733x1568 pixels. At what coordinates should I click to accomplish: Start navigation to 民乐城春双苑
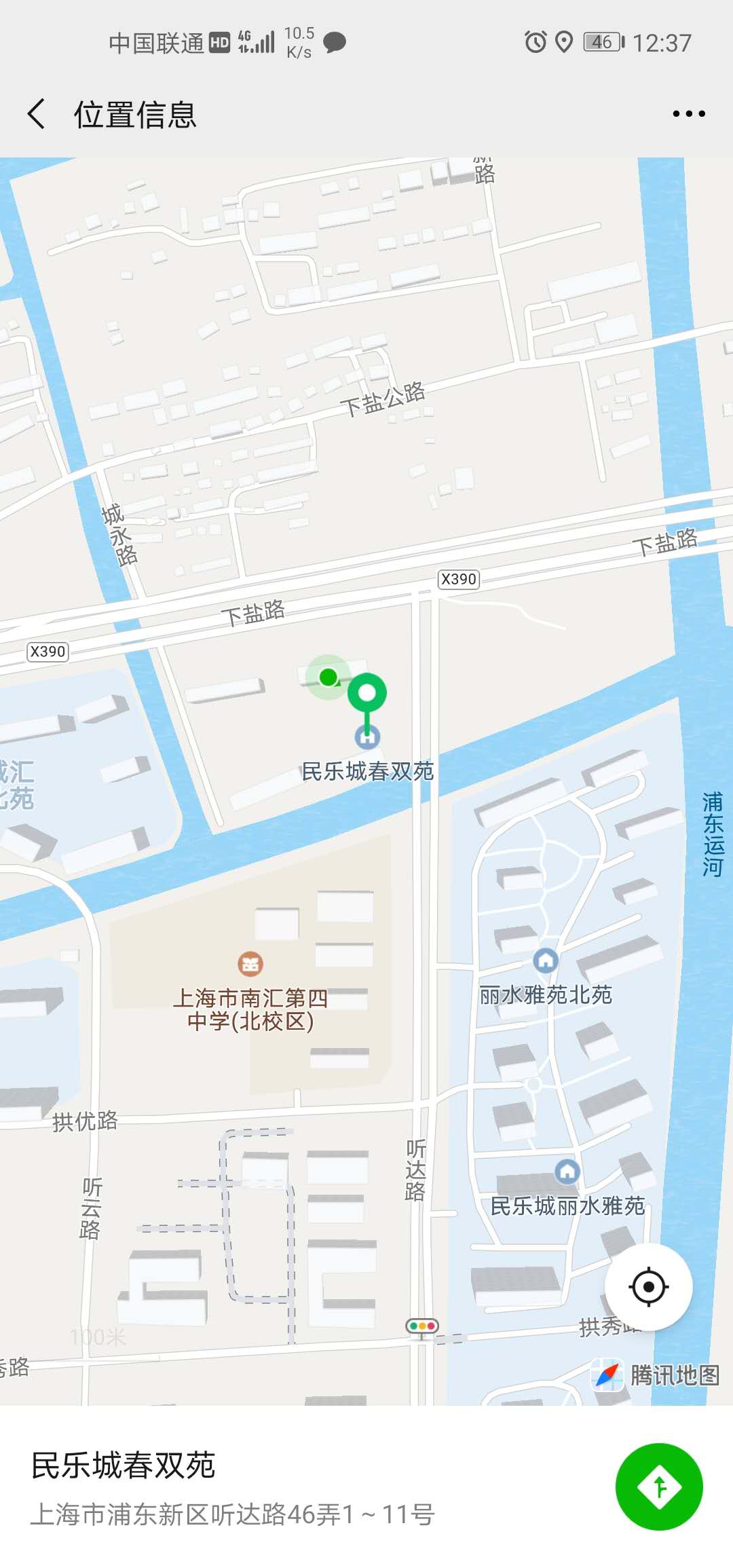658,1487
